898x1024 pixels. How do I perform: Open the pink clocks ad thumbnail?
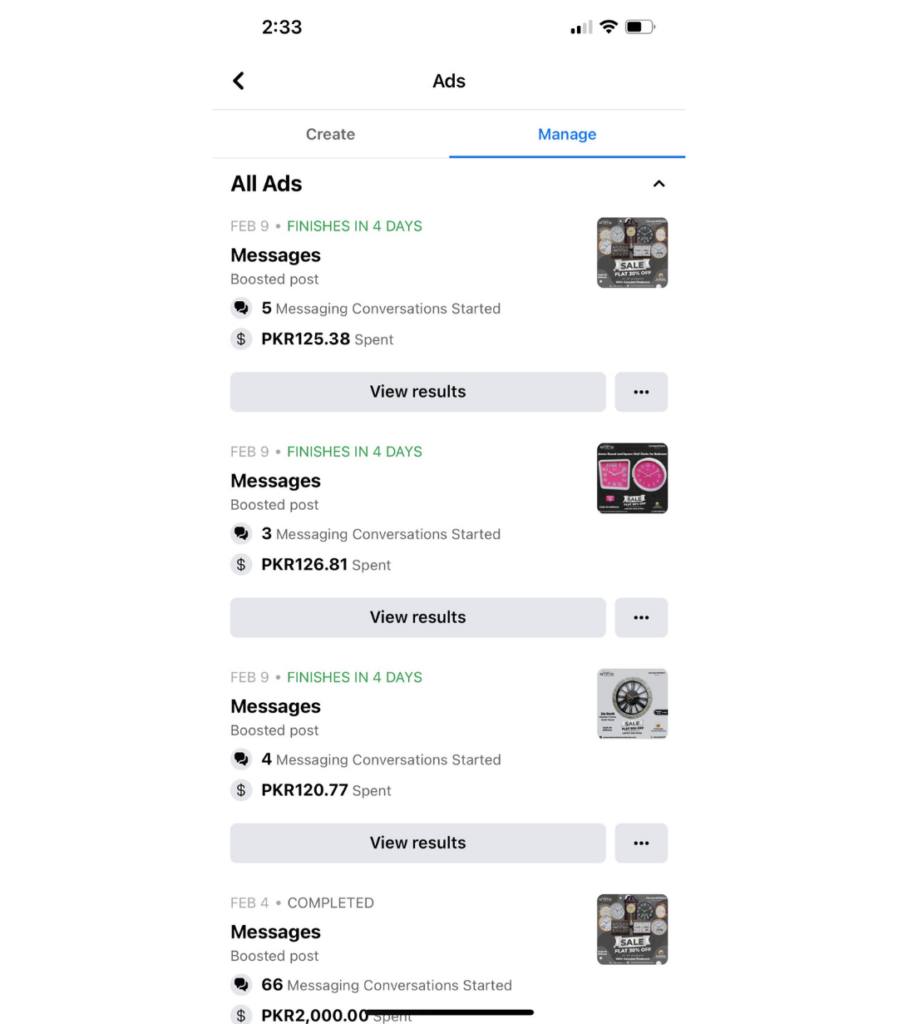(632, 478)
